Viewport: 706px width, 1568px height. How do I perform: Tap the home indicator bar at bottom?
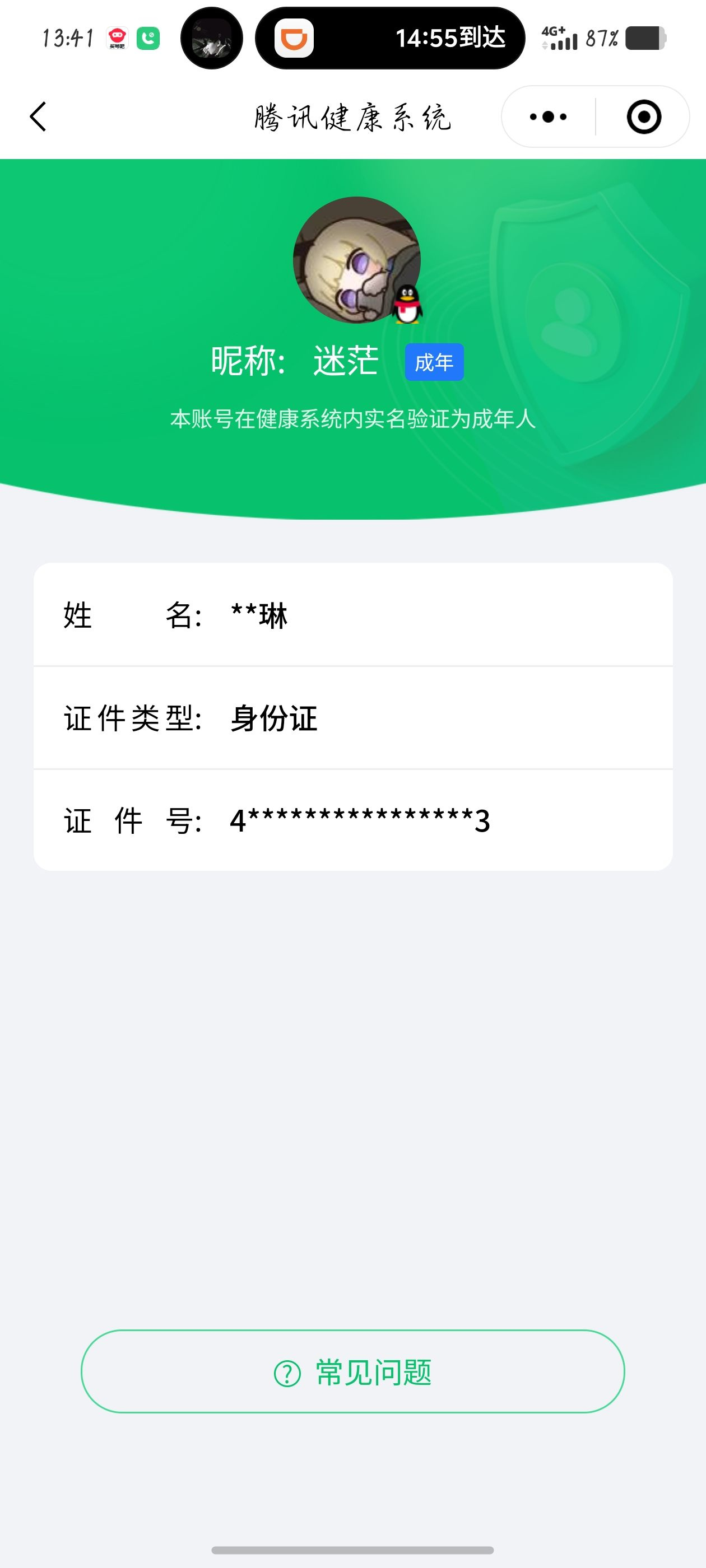pyautogui.click(x=352, y=1550)
